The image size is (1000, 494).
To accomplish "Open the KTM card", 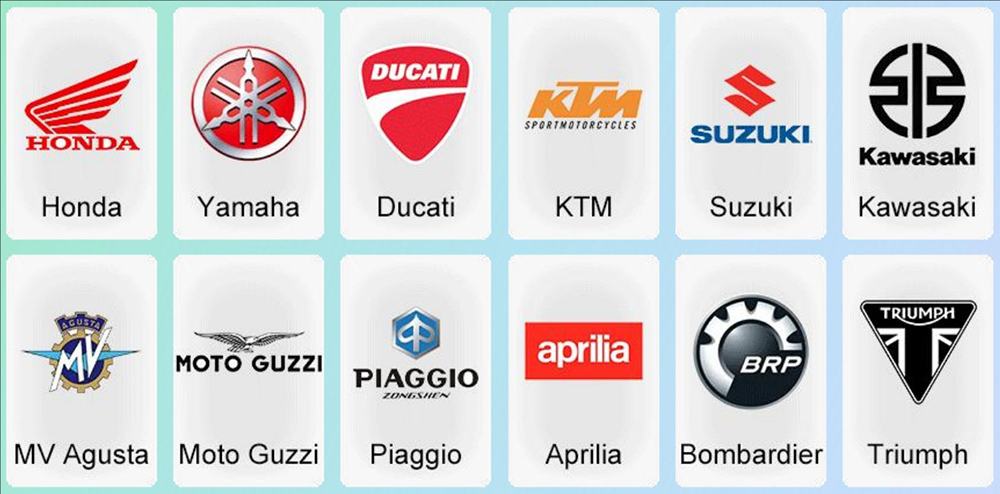I will coord(583,125).
